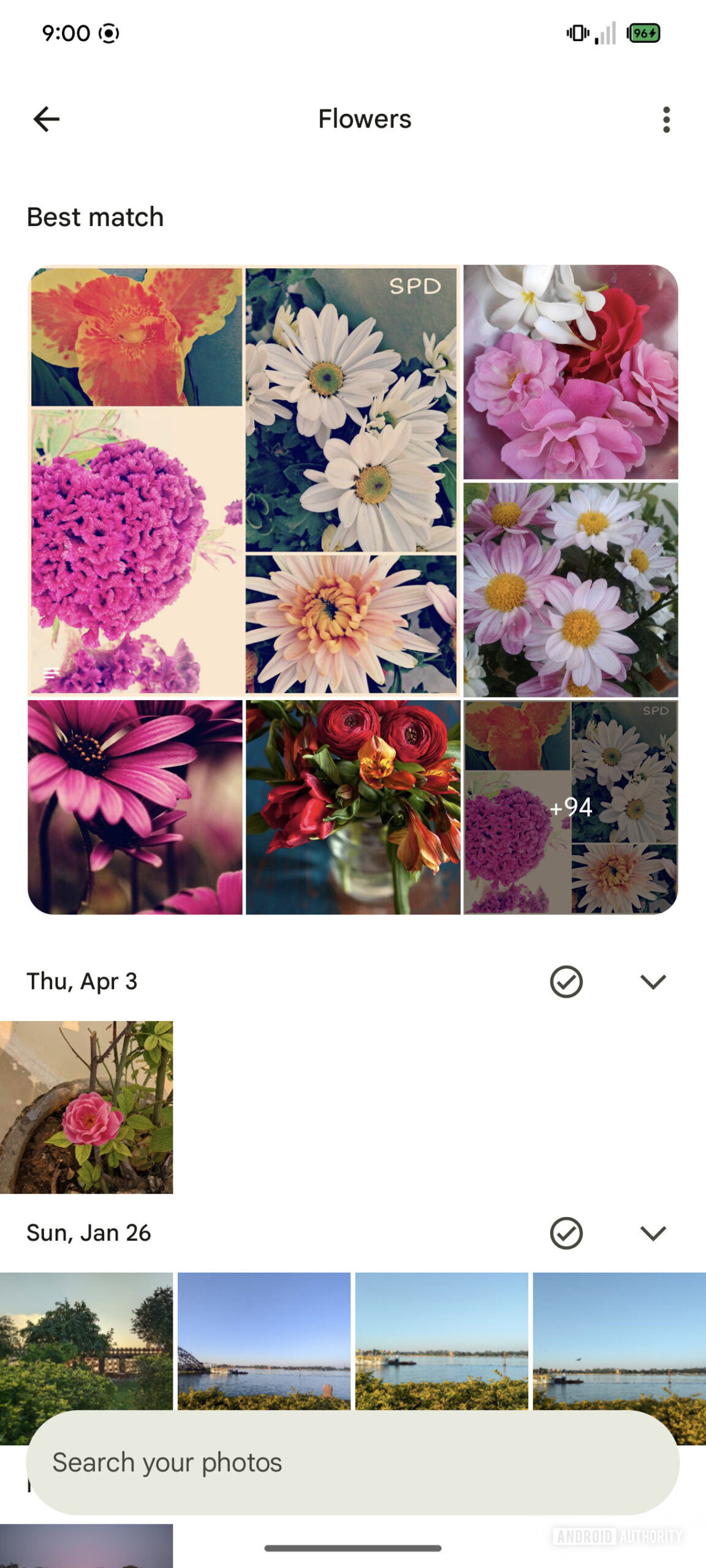Open the four-flower collage with SPD label
The width and height of the screenshot is (706, 1568).
244,480
